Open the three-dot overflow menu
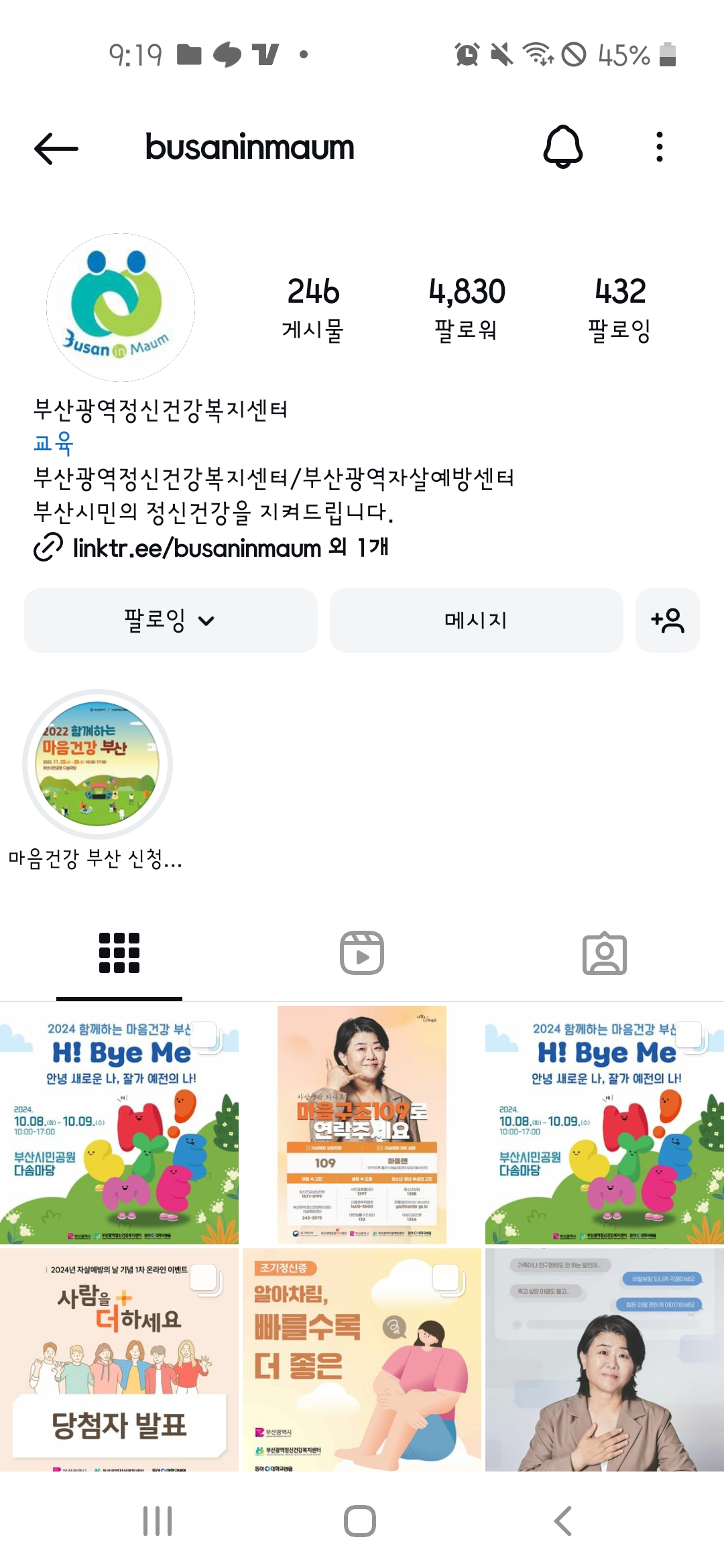The height and width of the screenshot is (1568, 724). (660, 147)
